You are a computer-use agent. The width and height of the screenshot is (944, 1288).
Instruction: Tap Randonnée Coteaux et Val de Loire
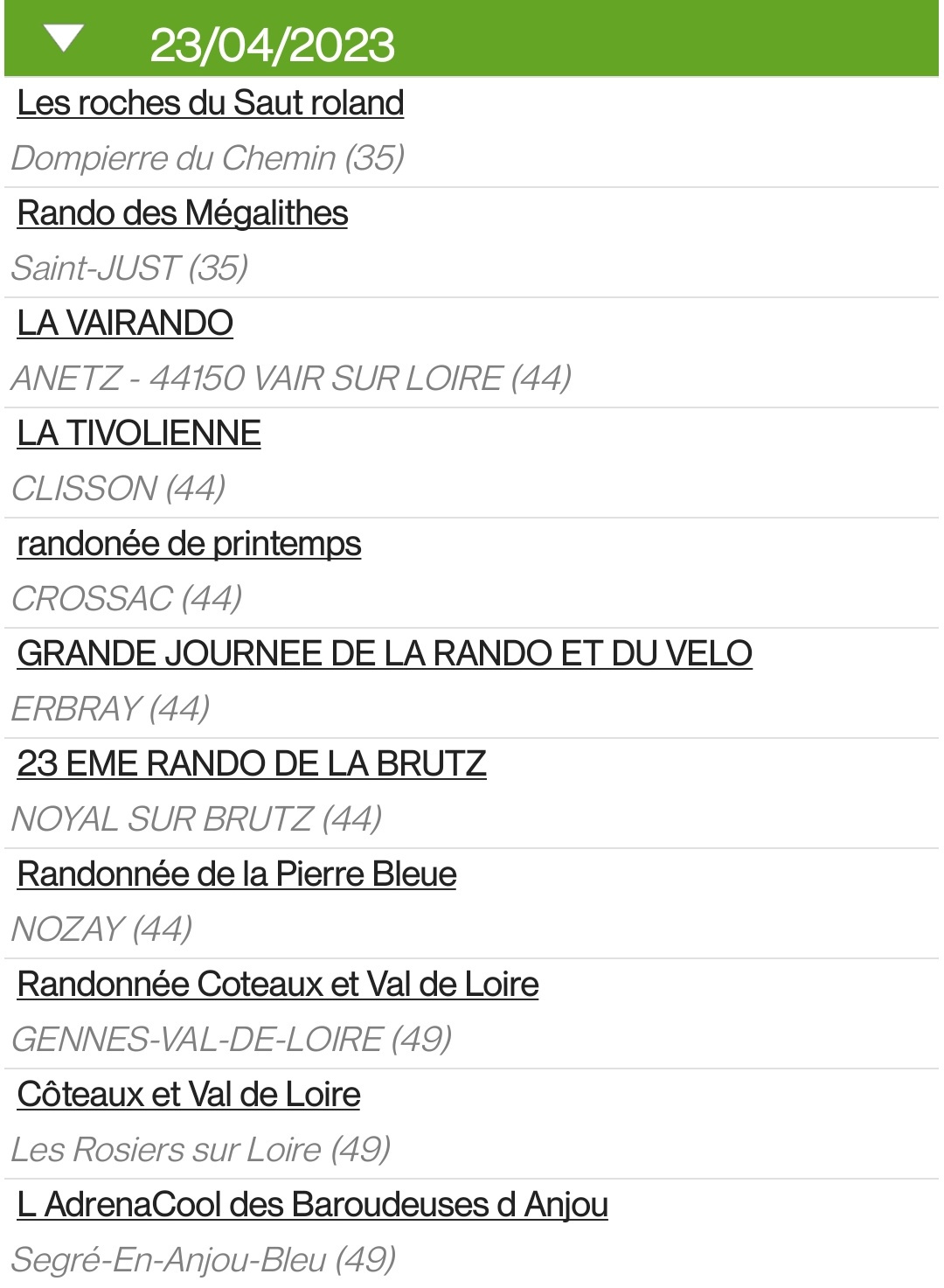(x=278, y=985)
